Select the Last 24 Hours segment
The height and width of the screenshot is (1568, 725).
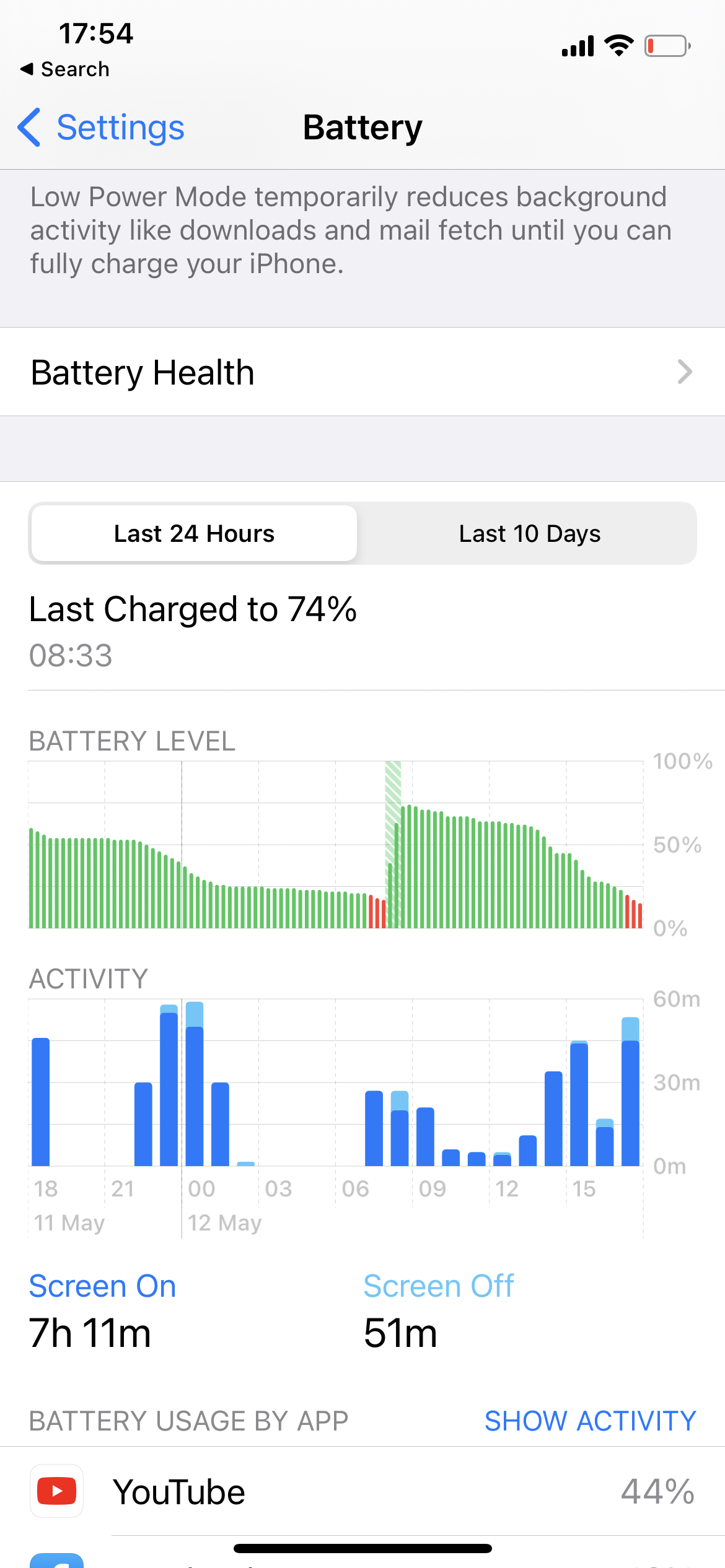coord(194,534)
